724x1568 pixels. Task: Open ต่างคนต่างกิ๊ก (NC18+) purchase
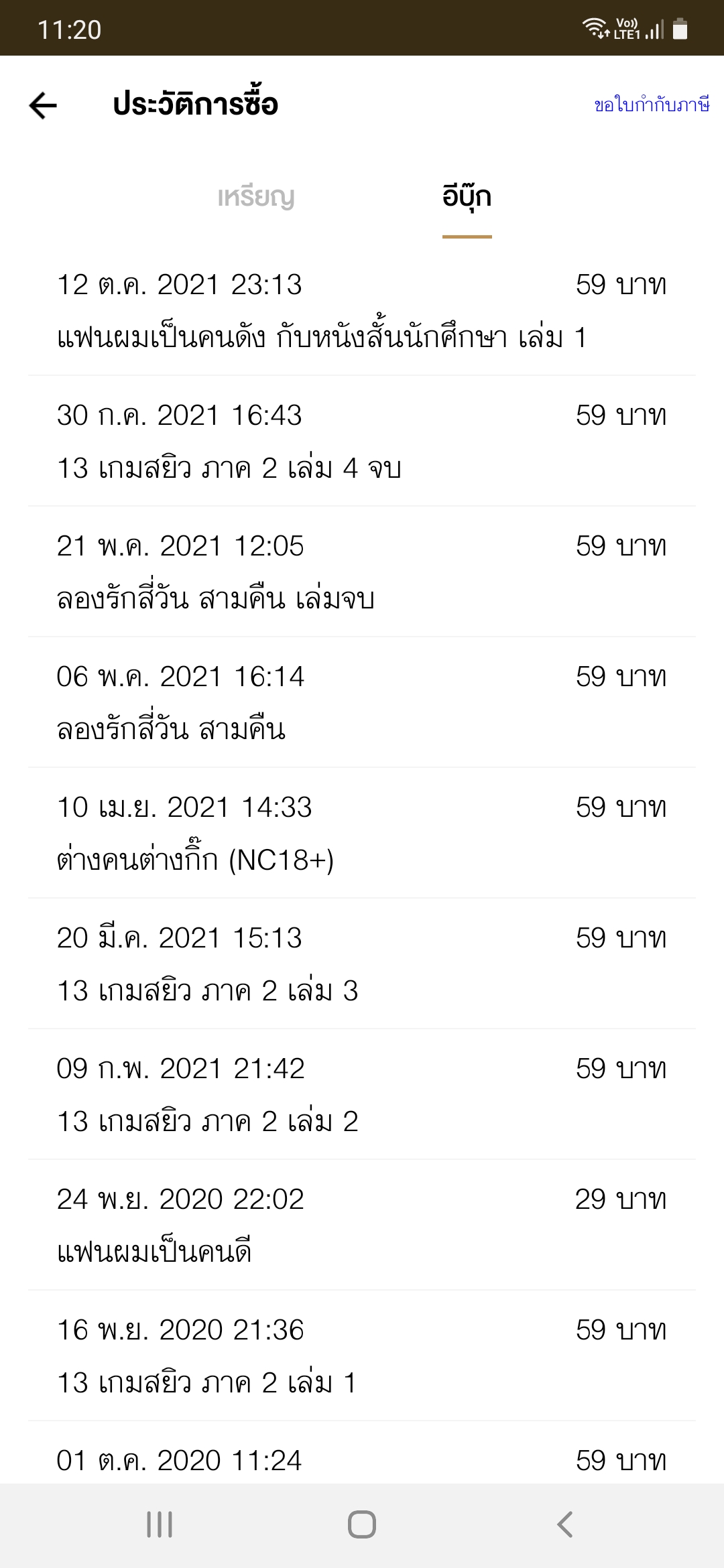click(362, 833)
